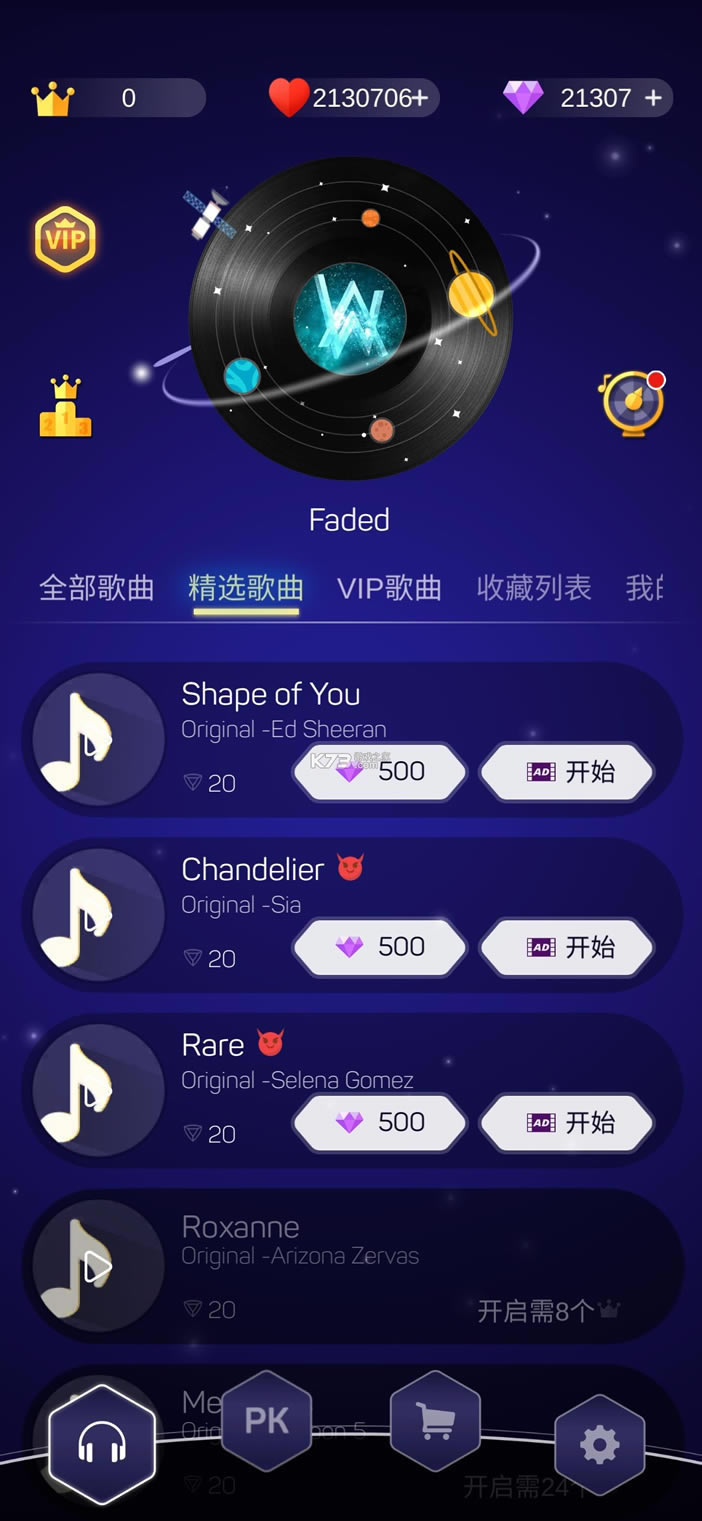
Task: Unlock Rare with 500 diamonds
Action: 380,1122
